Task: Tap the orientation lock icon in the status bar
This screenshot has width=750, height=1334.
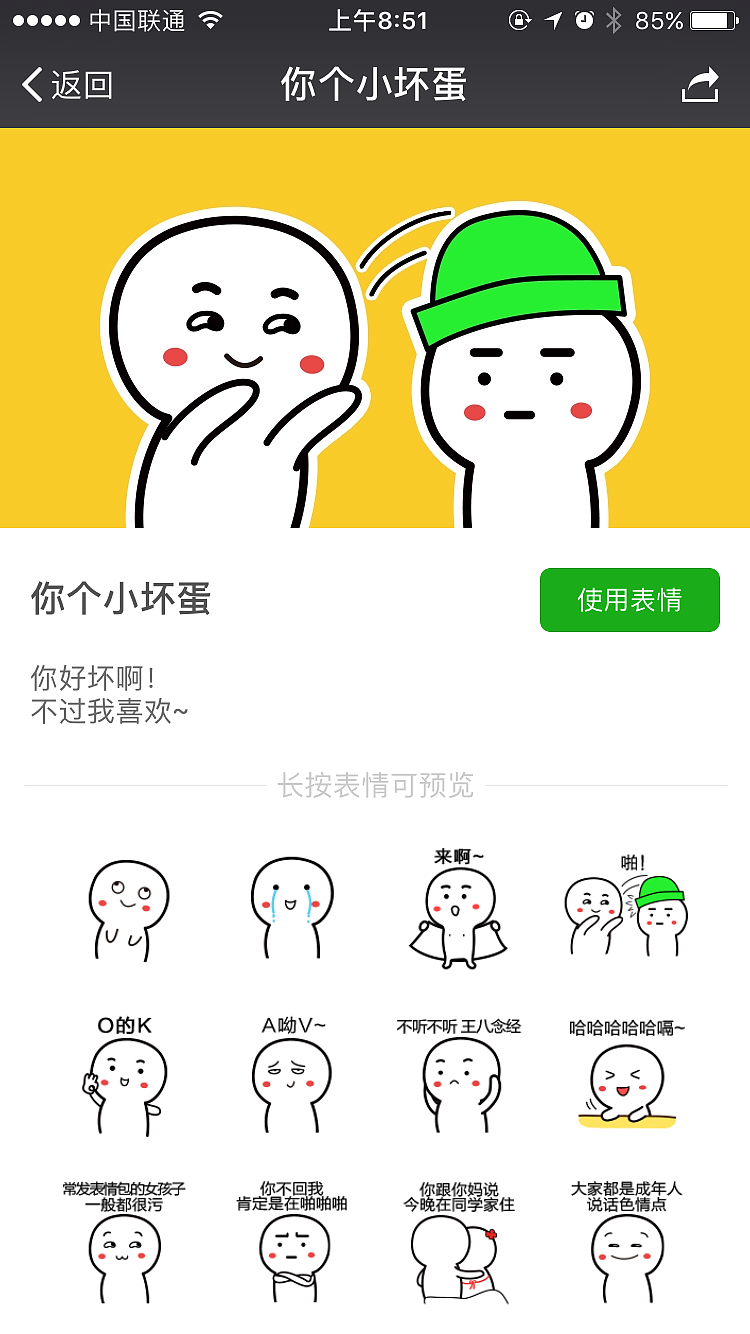Action: 521,18
